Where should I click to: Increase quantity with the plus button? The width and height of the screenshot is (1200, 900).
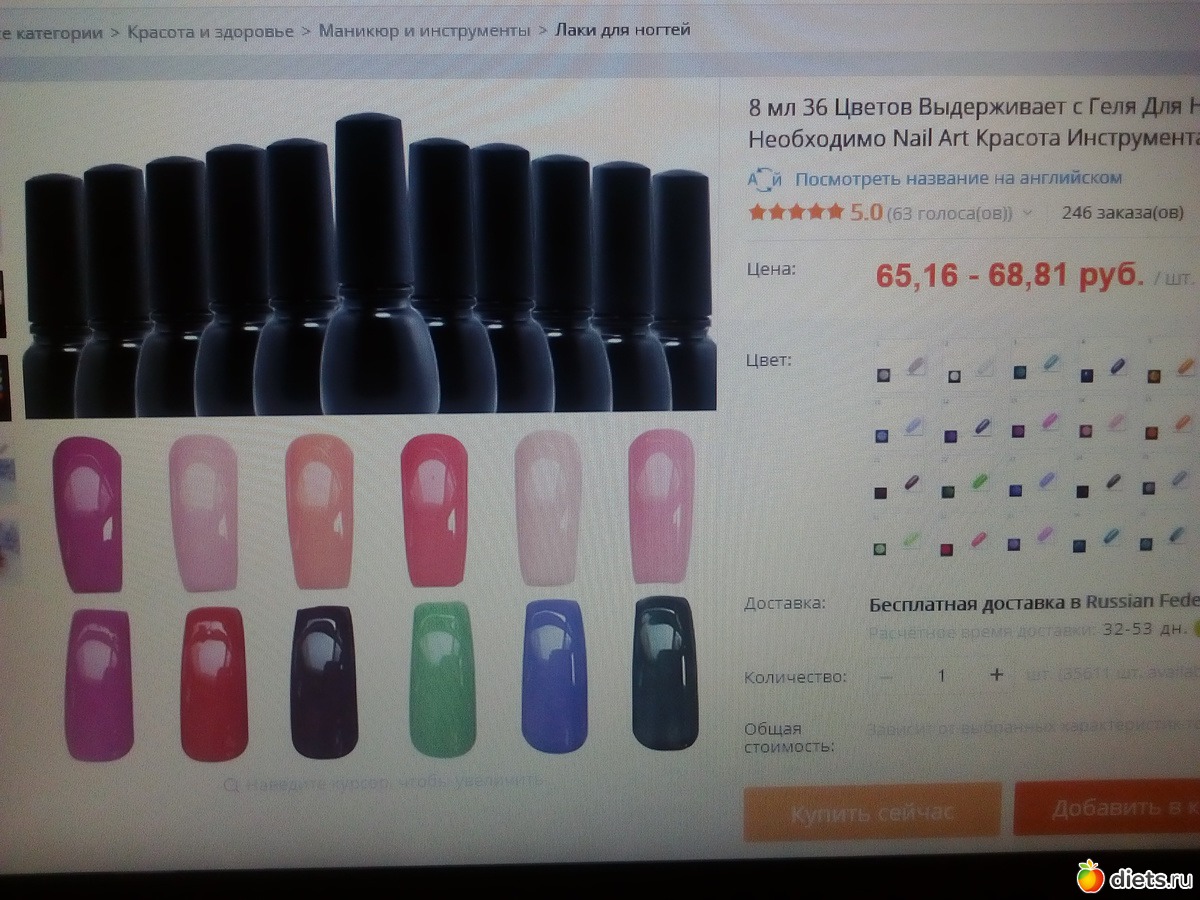click(x=996, y=675)
